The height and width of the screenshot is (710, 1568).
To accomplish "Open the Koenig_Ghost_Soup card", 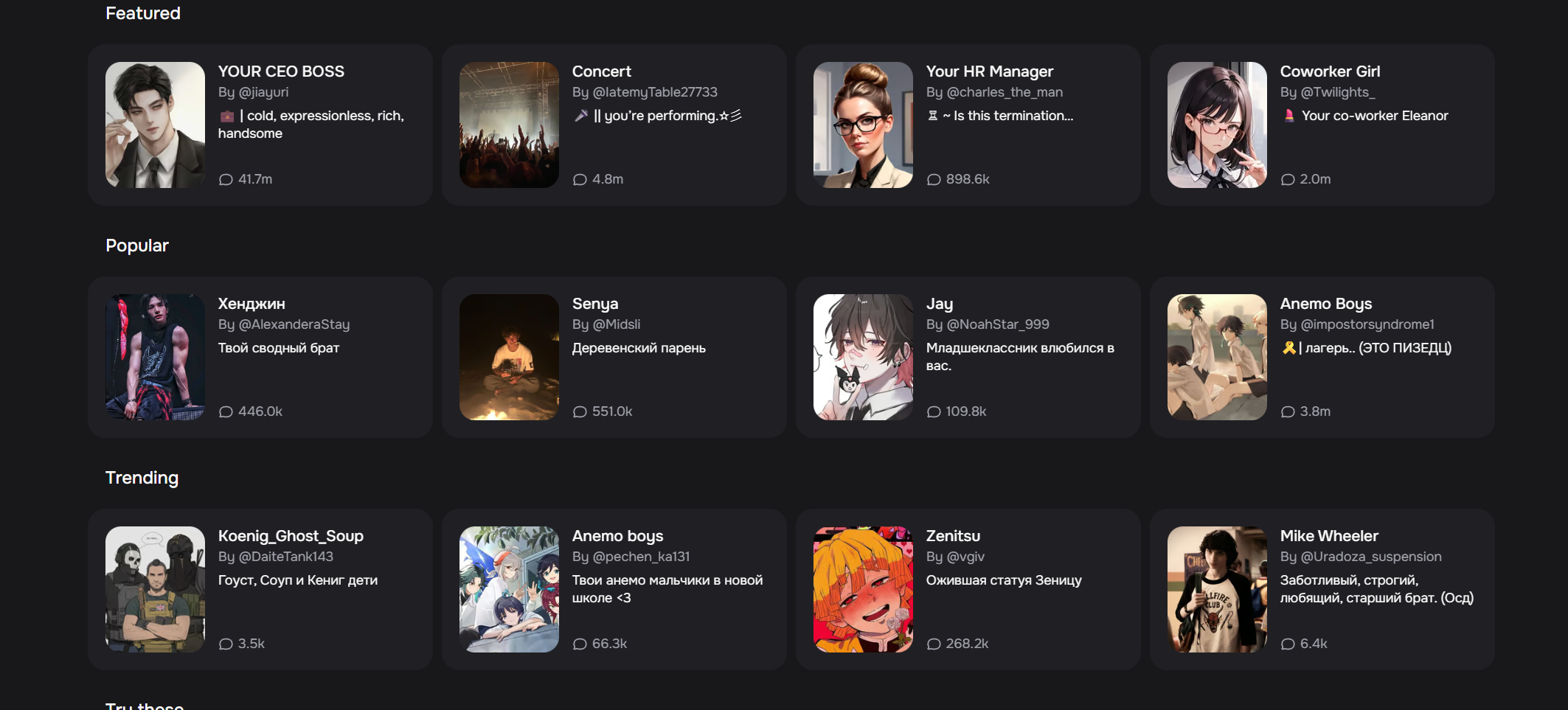I will [x=260, y=589].
